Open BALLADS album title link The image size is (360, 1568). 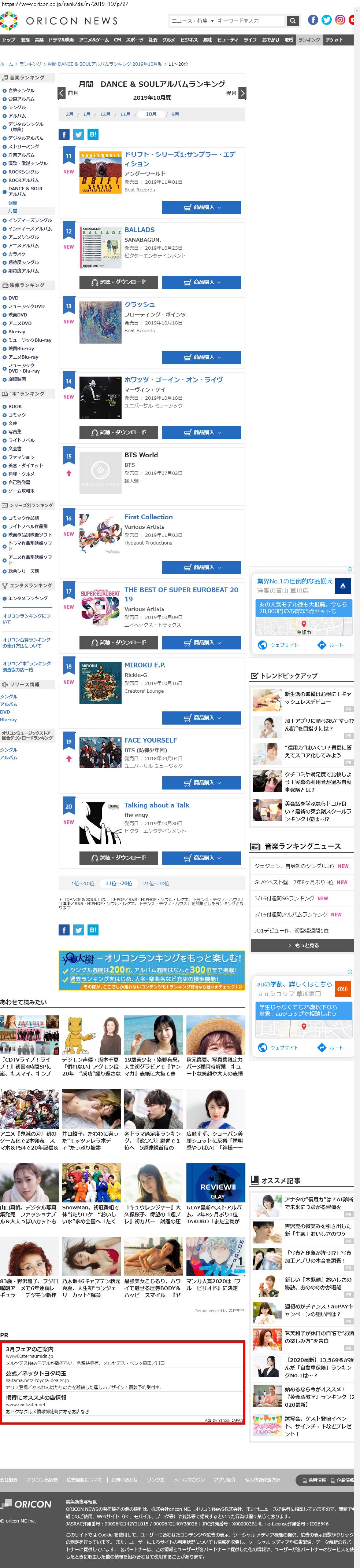(x=139, y=230)
